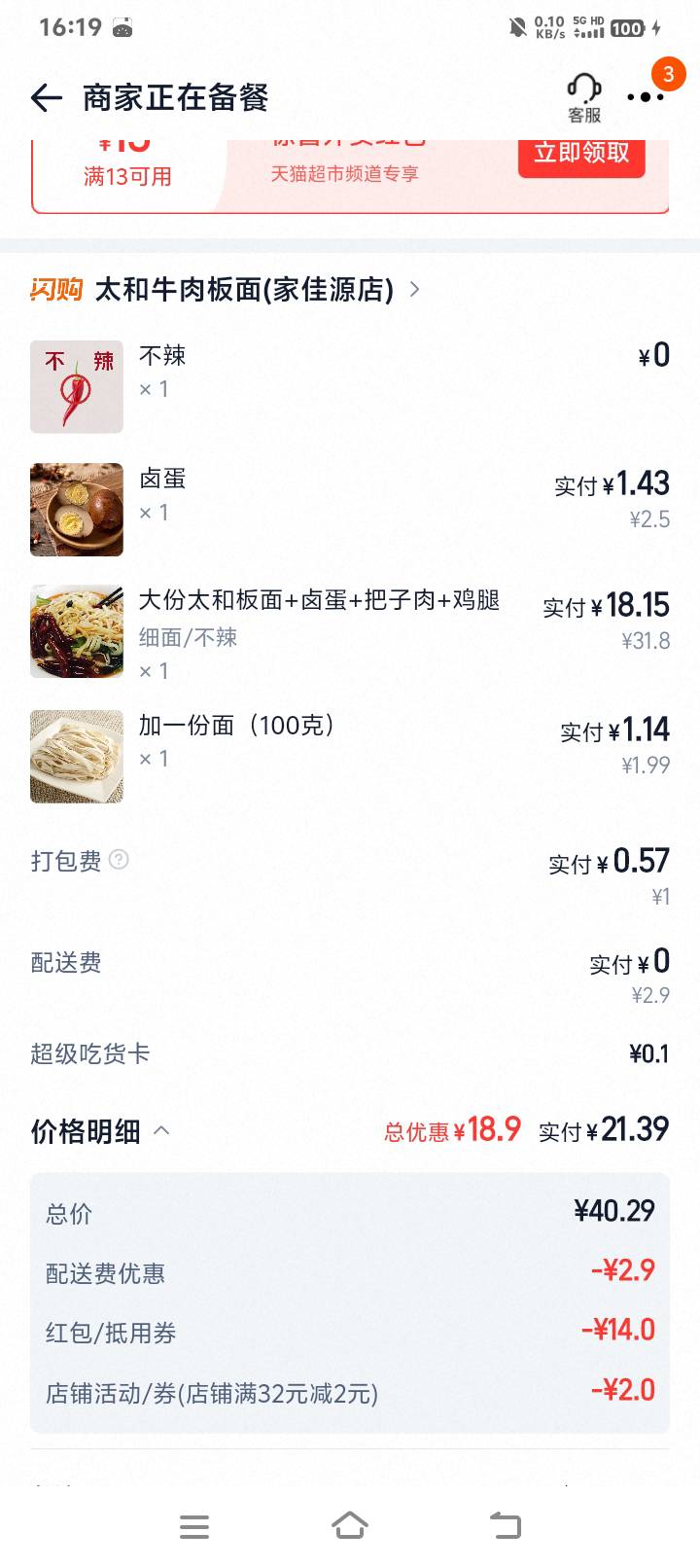Screen dimensions: 700x1568
Task: Open the 太和牛肉板面(家佳源店) store page
Action: pos(243,290)
